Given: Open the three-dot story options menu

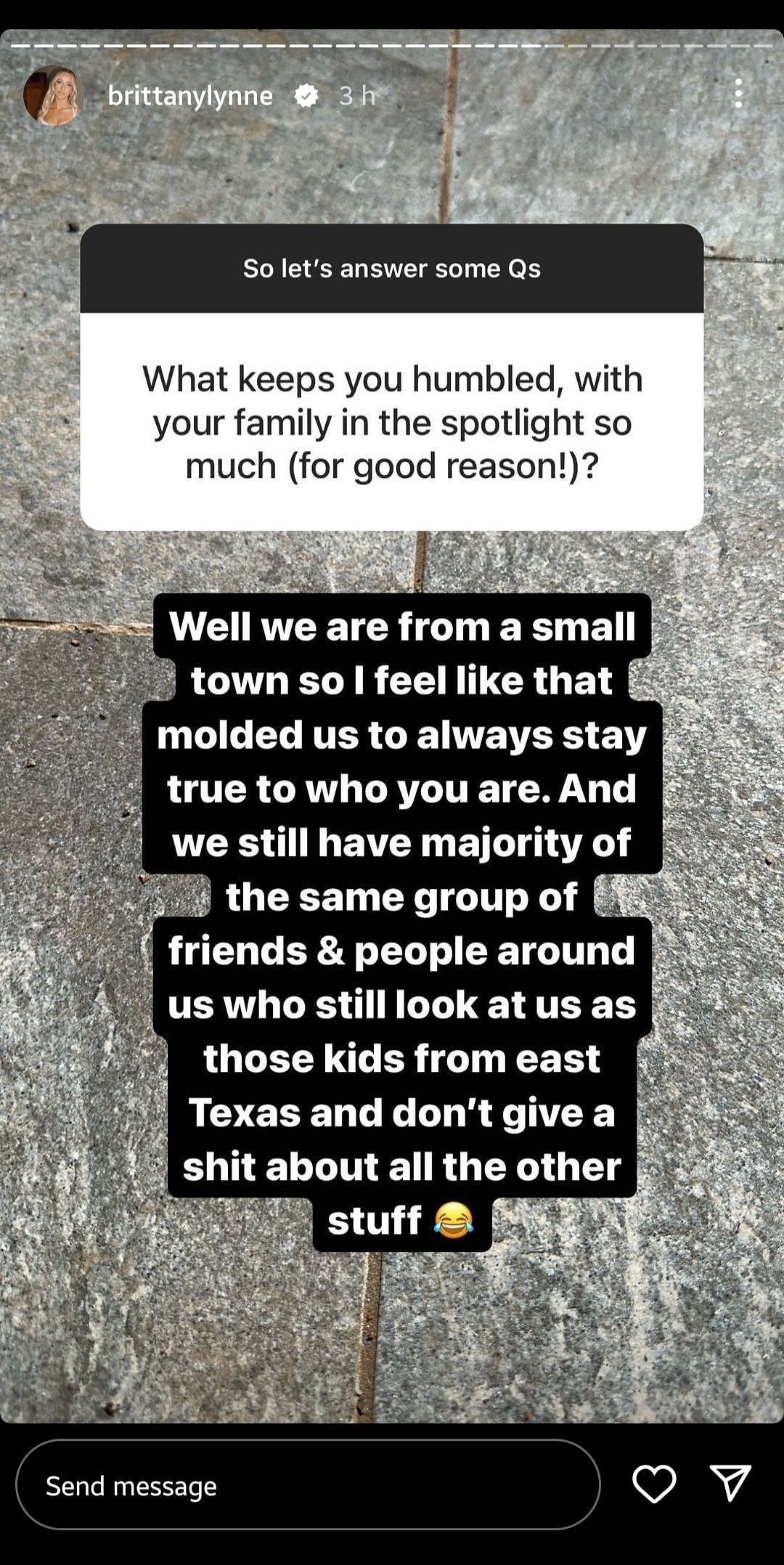Looking at the screenshot, I should pos(738,94).
